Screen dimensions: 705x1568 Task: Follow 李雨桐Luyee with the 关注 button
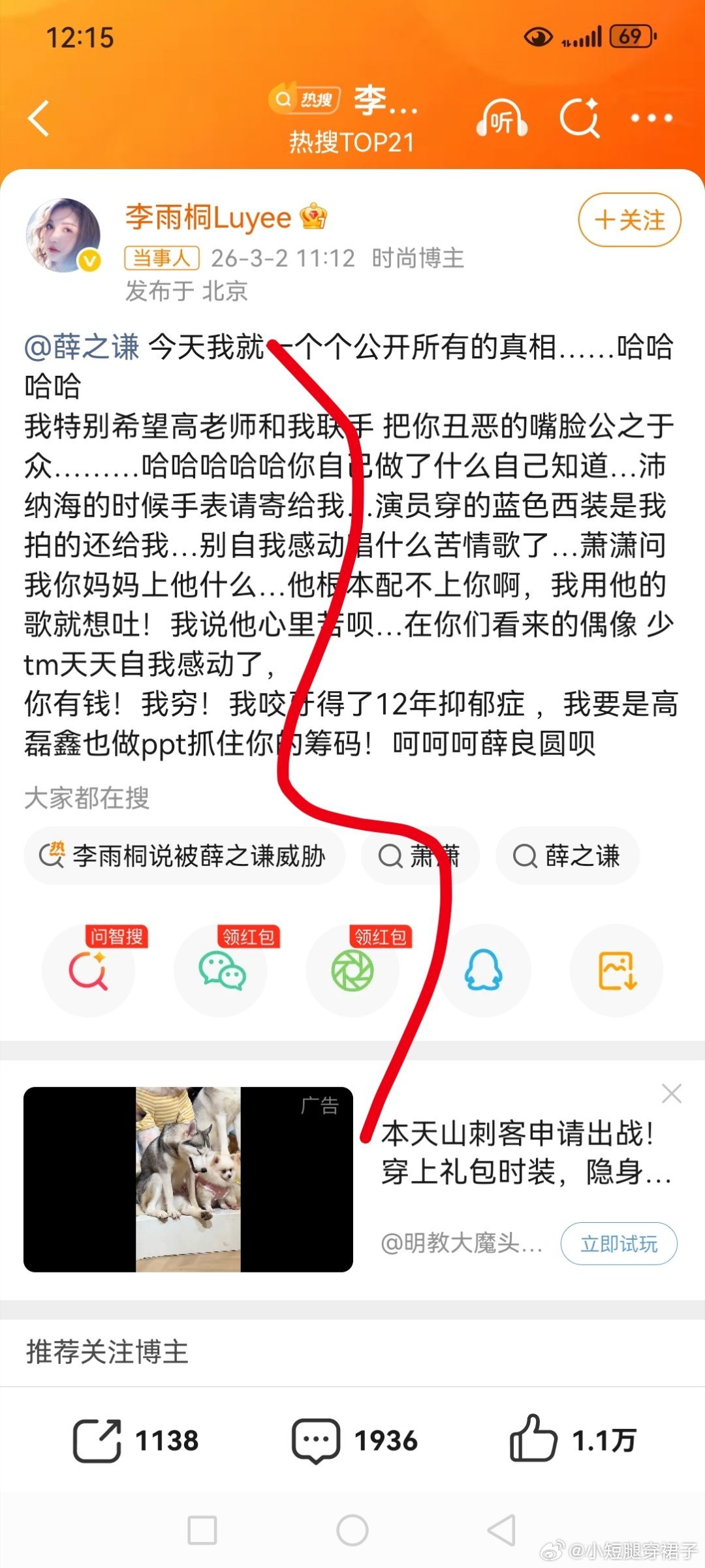(x=628, y=220)
